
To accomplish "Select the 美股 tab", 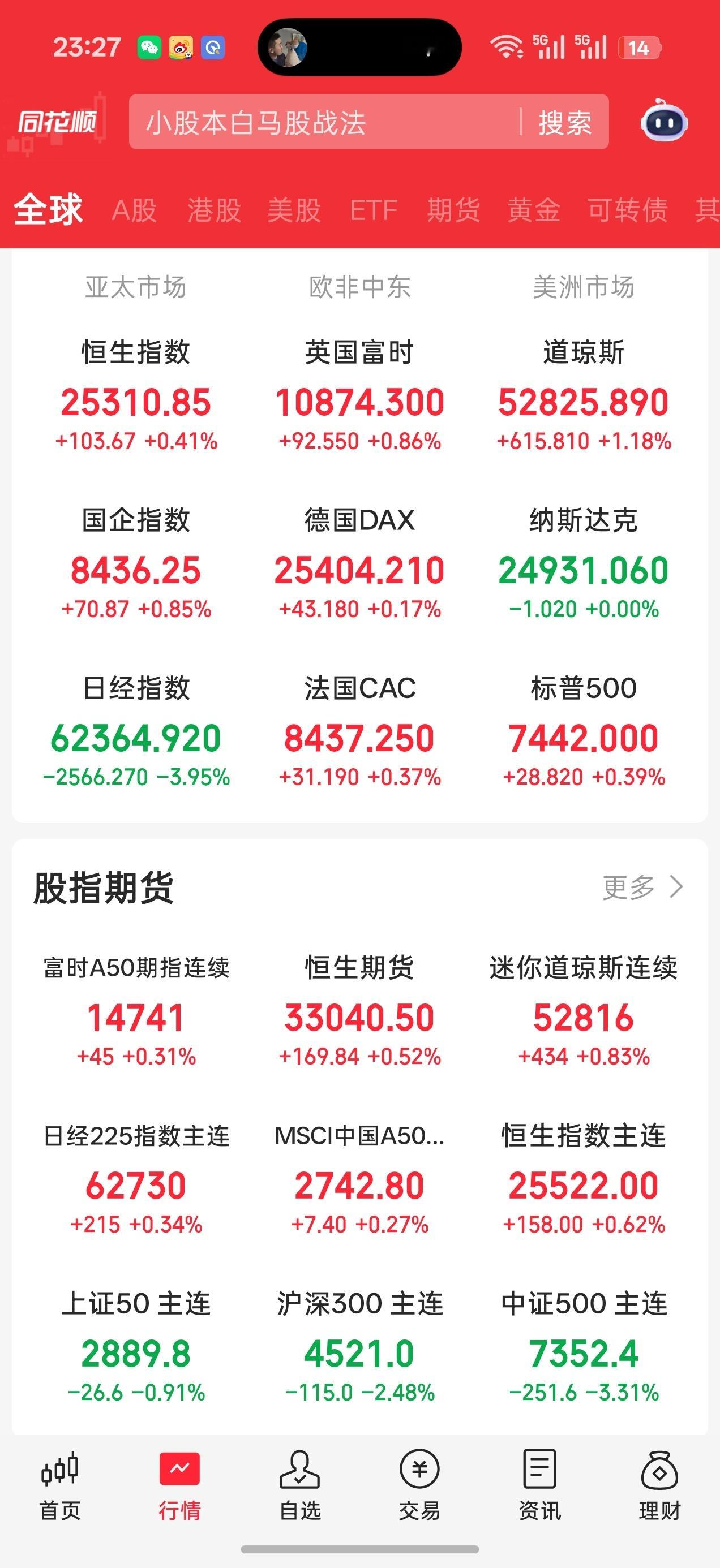I will [294, 210].
